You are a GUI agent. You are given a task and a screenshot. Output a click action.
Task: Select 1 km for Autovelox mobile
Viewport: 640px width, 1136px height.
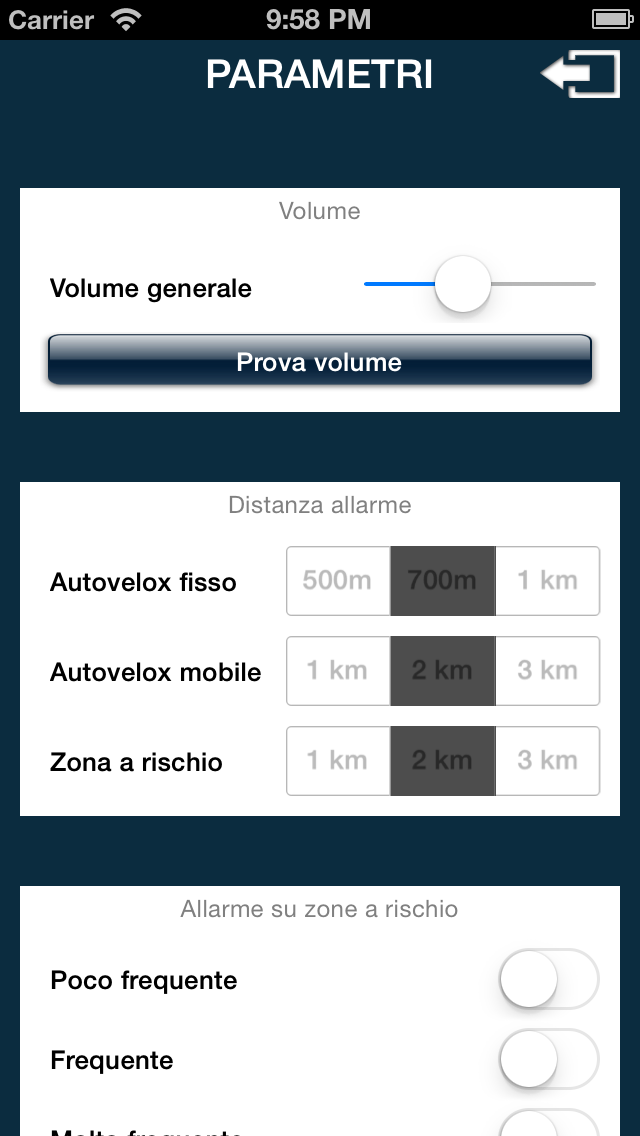click(x=338, y=671)
